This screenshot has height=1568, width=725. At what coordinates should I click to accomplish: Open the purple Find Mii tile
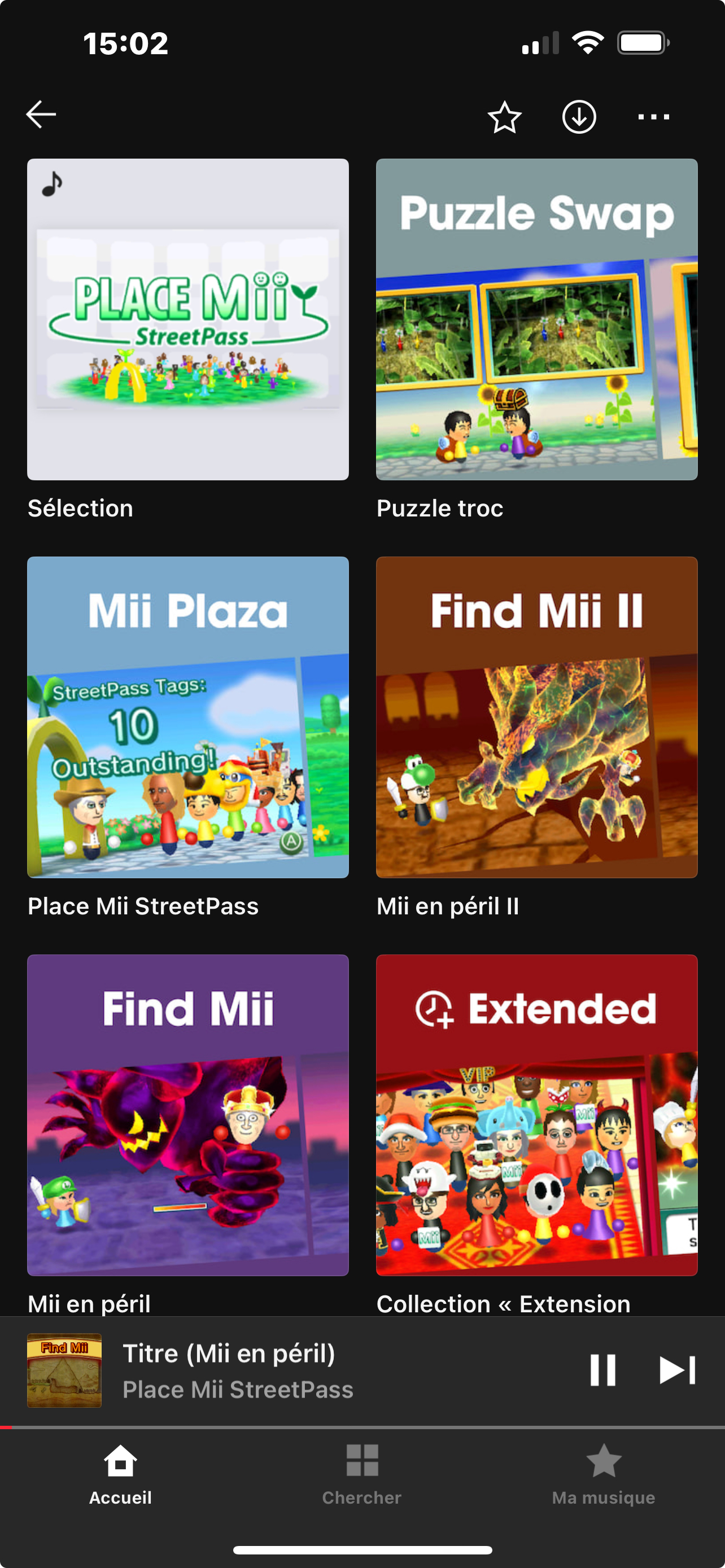click(x=187, y=1115)
